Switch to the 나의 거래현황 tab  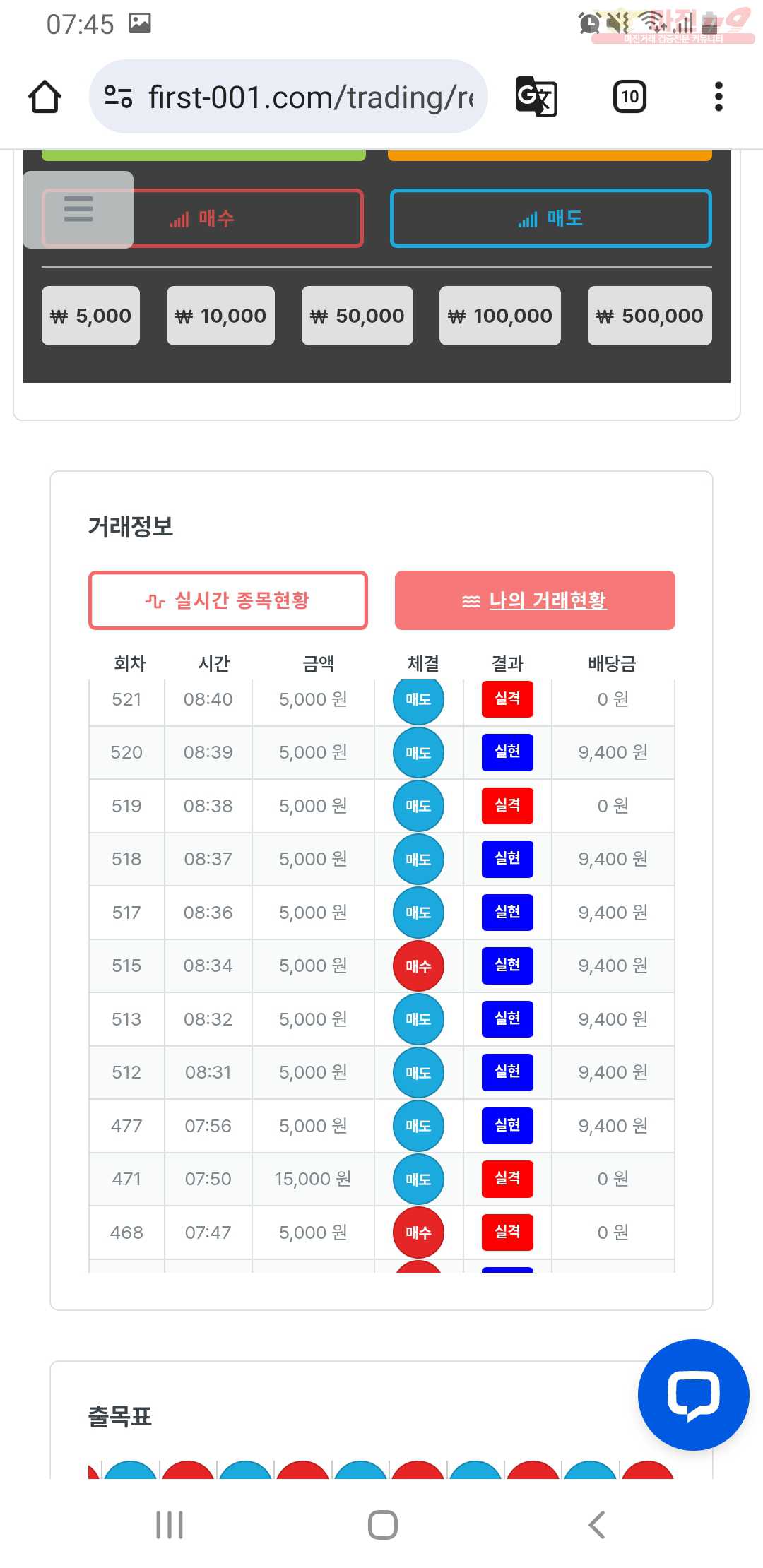[x=535, y=600]
